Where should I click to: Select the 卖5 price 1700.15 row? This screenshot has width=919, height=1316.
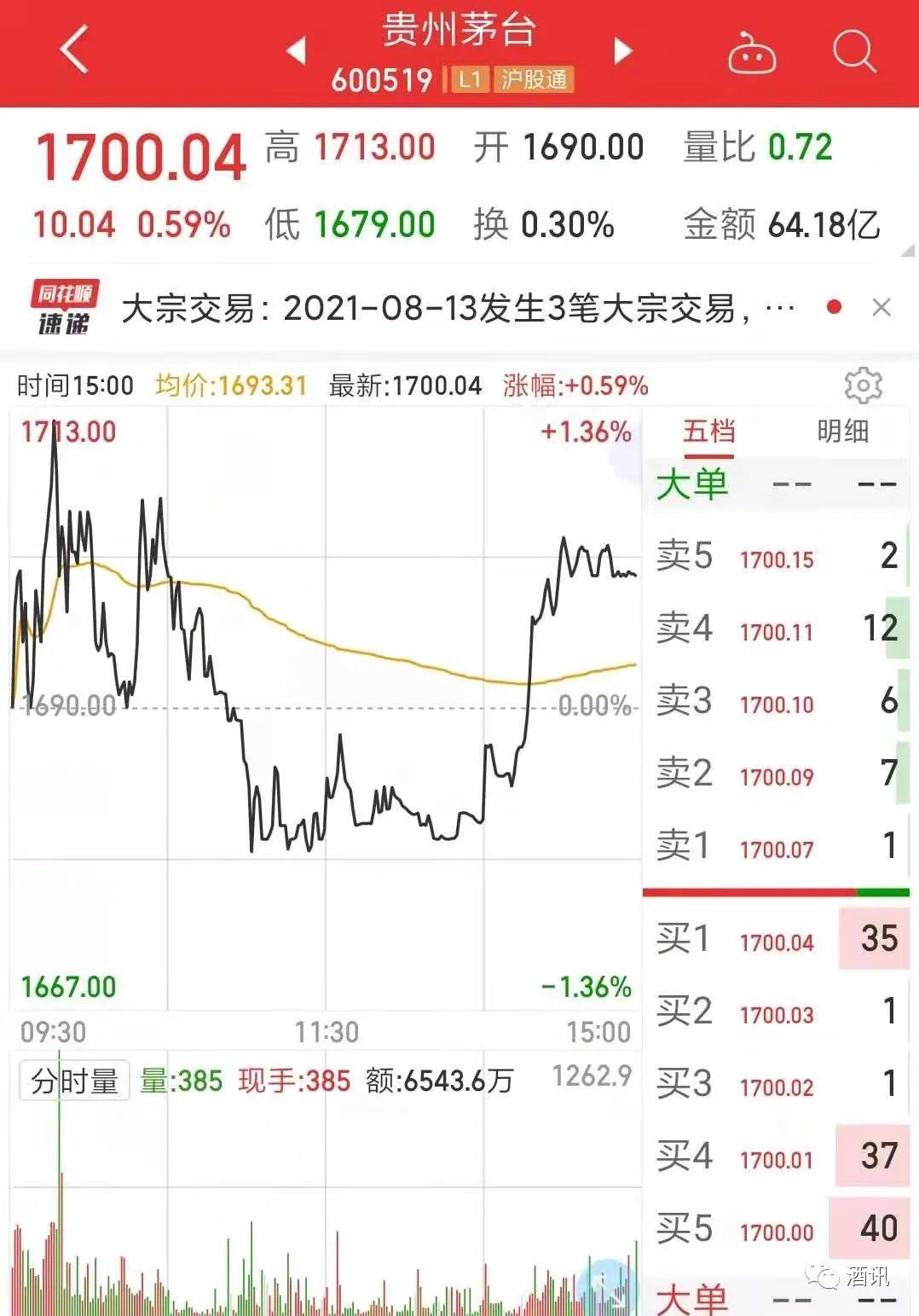[776, 556]
